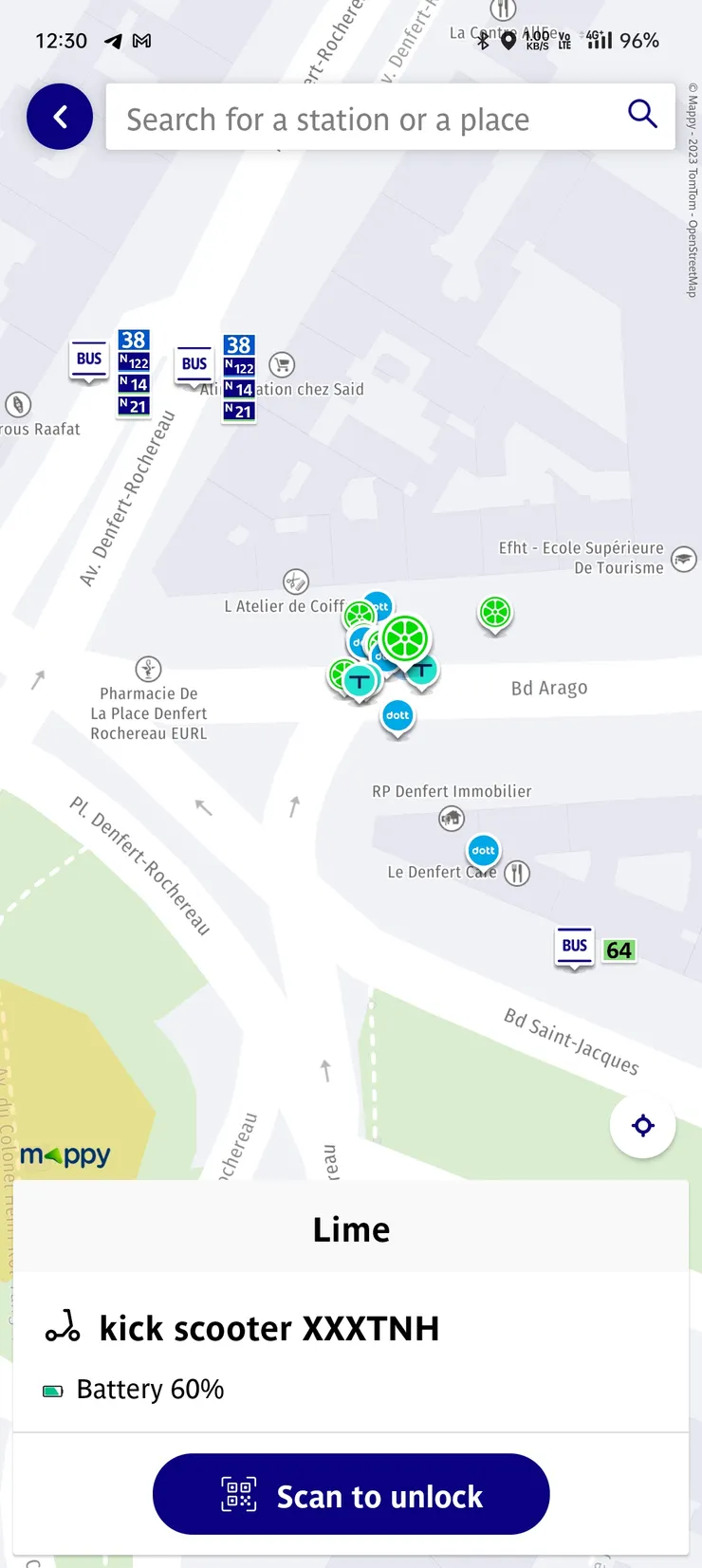Screen dimensions: 702x1568
Task: Select the bus stop marker for line 64
Action: click(575, 947)
